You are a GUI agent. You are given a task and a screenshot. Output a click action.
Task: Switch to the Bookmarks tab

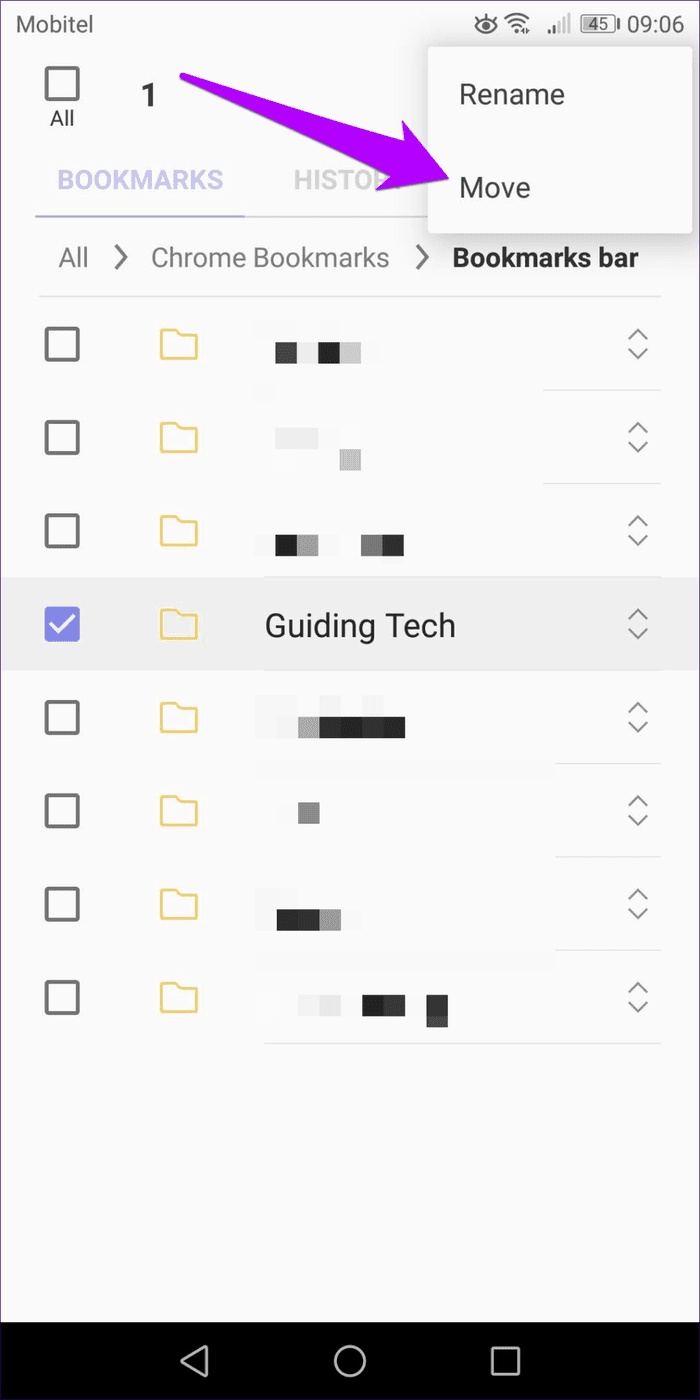tap(140, 180)
